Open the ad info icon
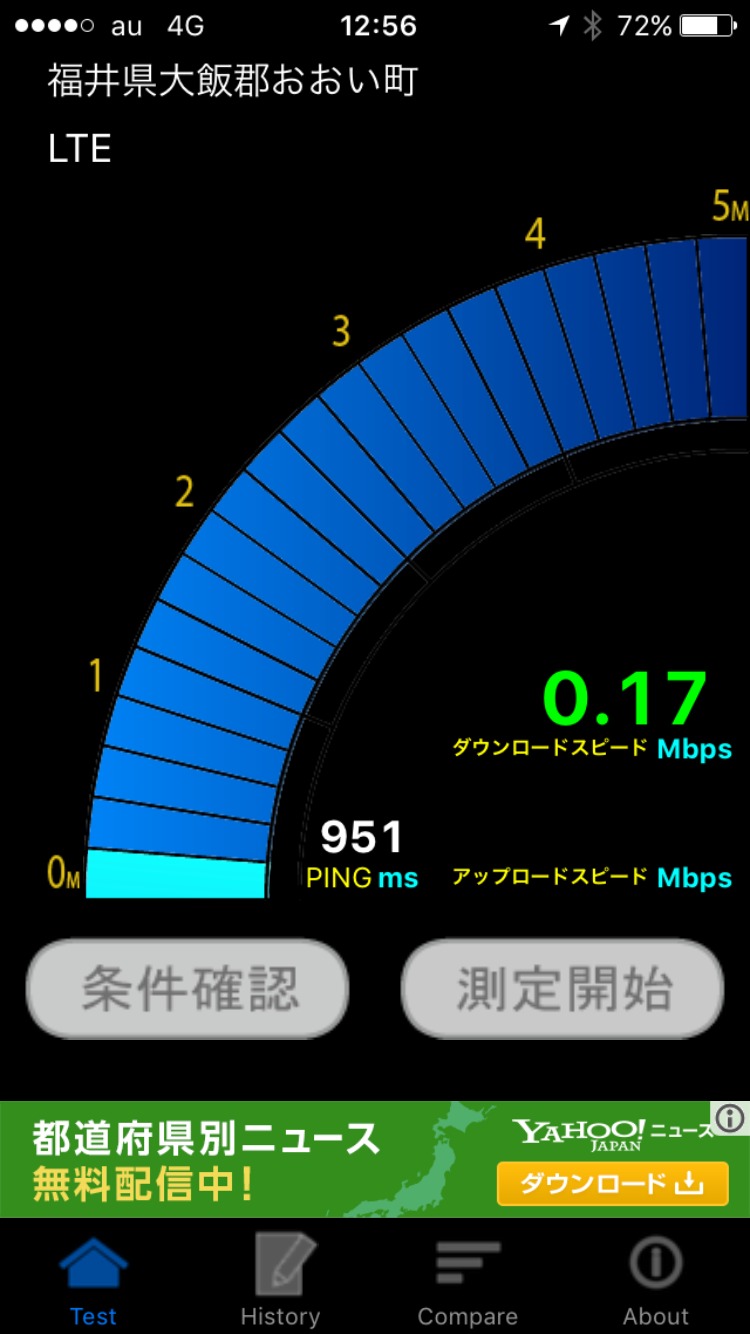750x1334 pixels. pyautogui.click(x=730, y=1118)
